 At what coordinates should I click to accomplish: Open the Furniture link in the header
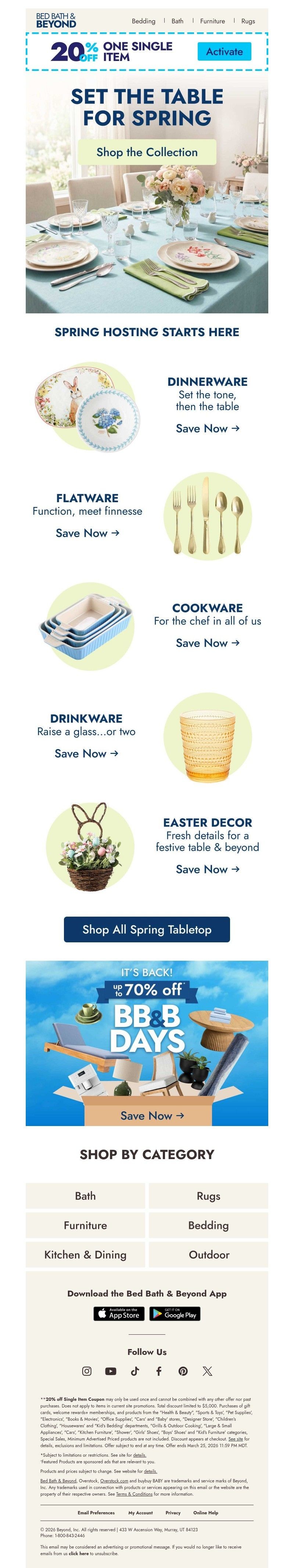click(212, 21)
